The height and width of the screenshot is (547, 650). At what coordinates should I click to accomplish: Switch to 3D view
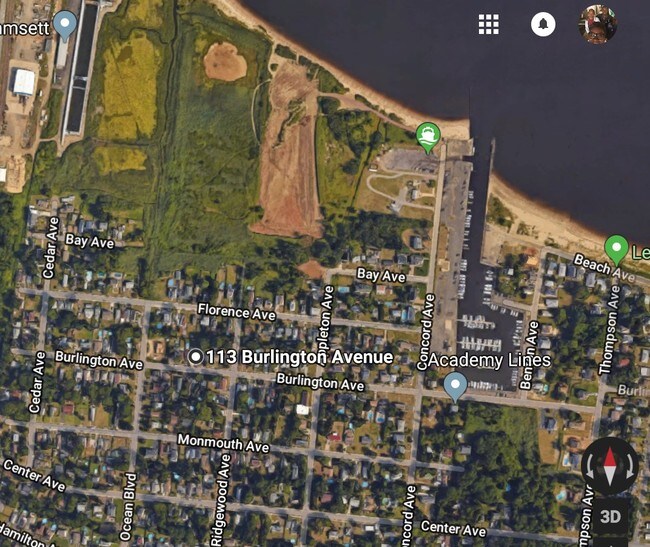click(x=610, y=517)
